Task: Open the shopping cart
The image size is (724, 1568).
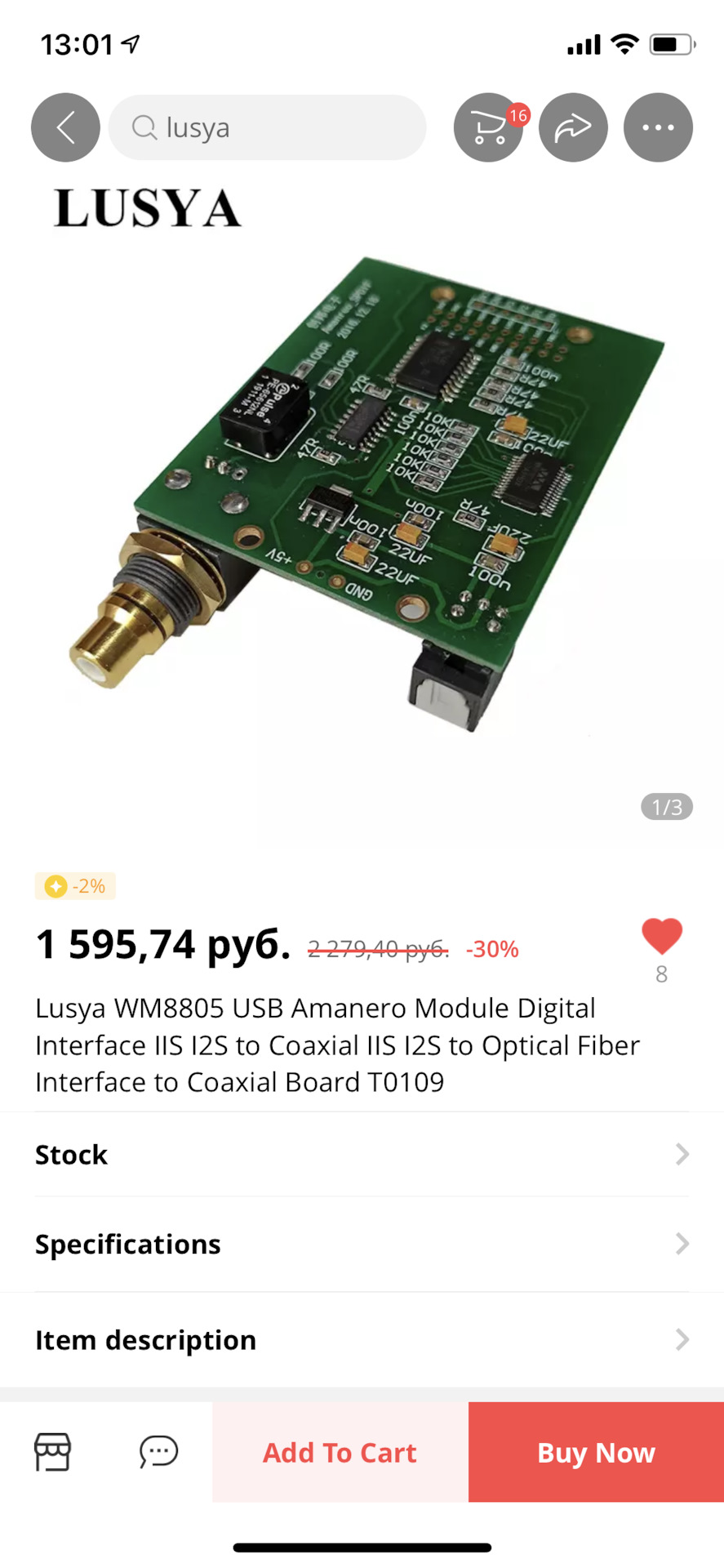Action: 489,127
